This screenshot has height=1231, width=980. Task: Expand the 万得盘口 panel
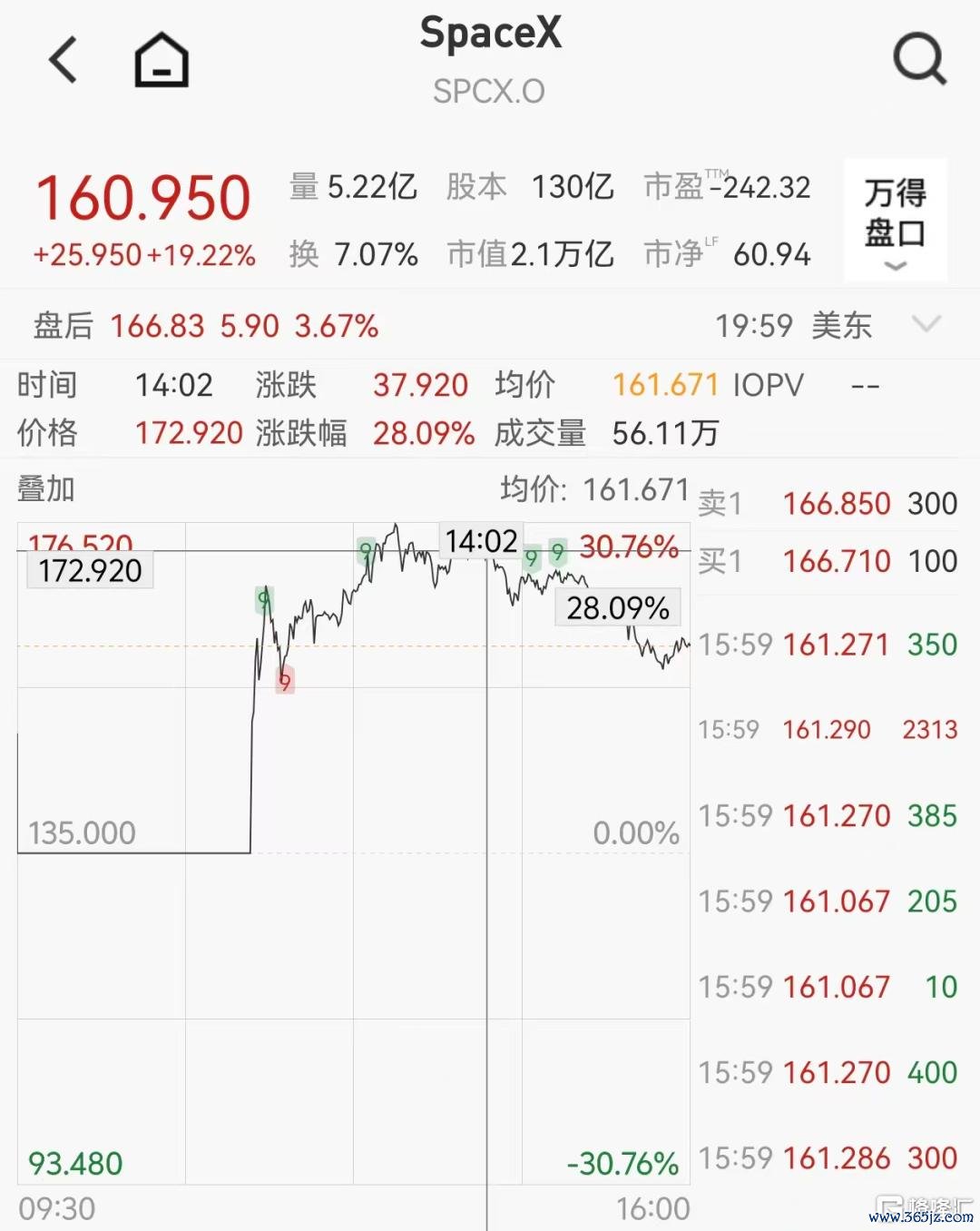(x=895, y=221)
